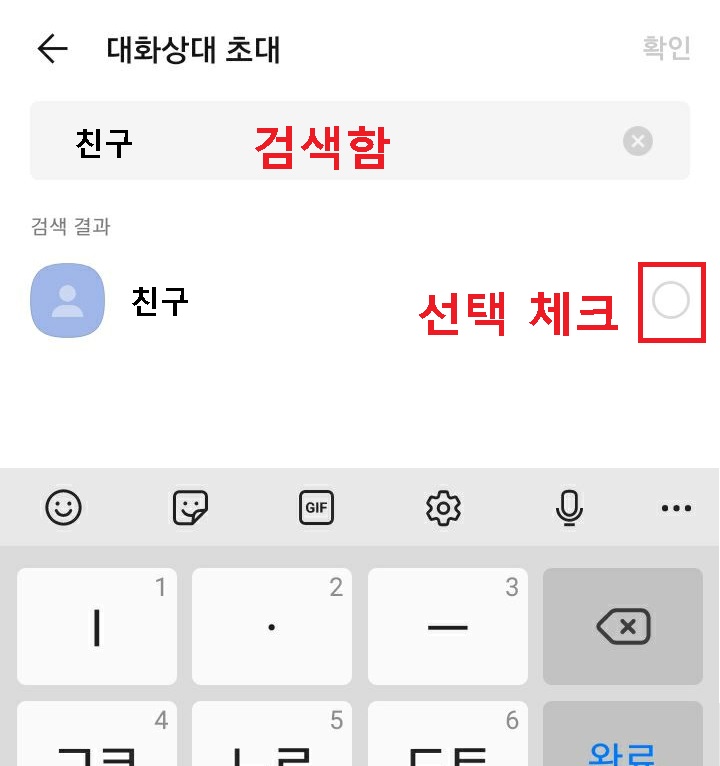Start voice input with the microphone icon
Image resolution: width=720 pixels, height=766 pixels.
click(x=569, y=508)
